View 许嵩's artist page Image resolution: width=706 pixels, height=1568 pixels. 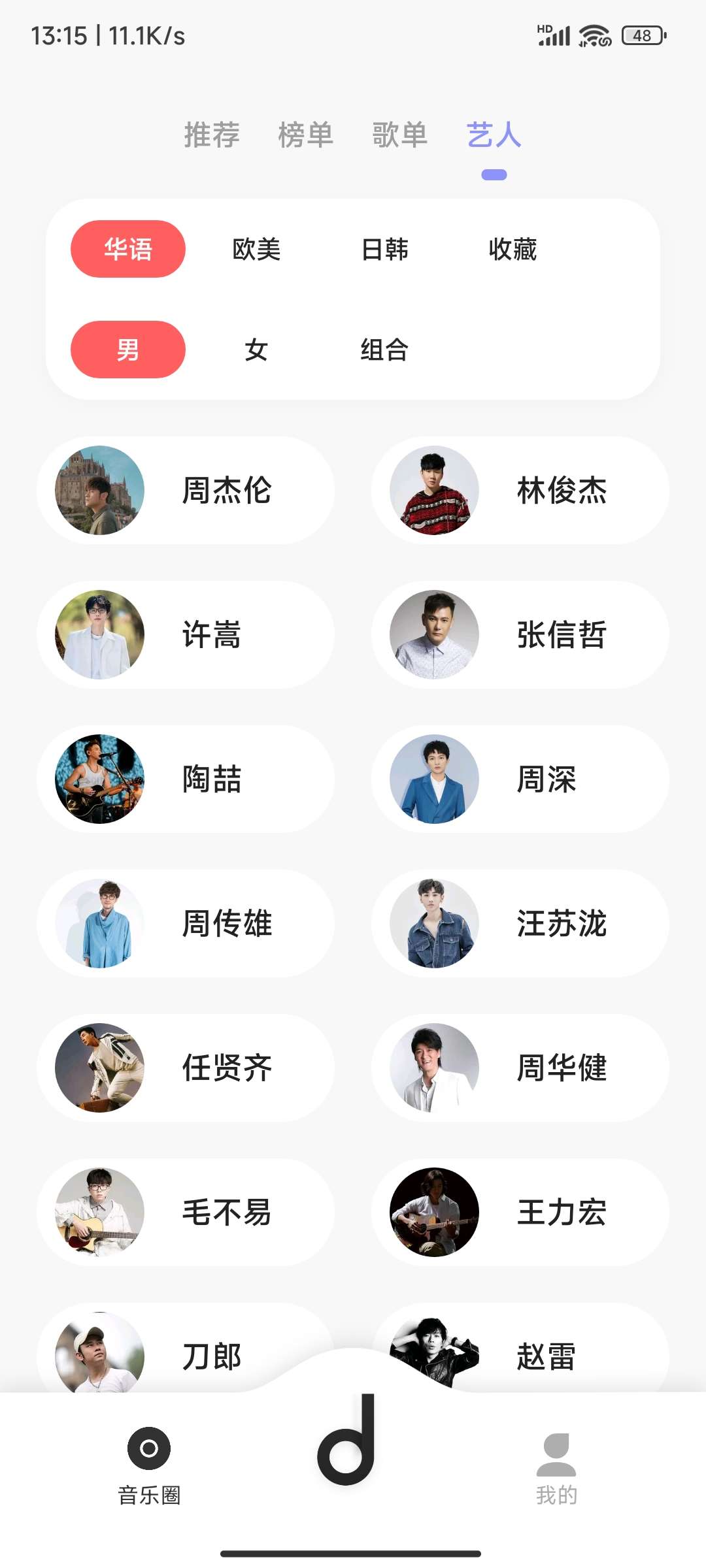[x=186, y=634]
